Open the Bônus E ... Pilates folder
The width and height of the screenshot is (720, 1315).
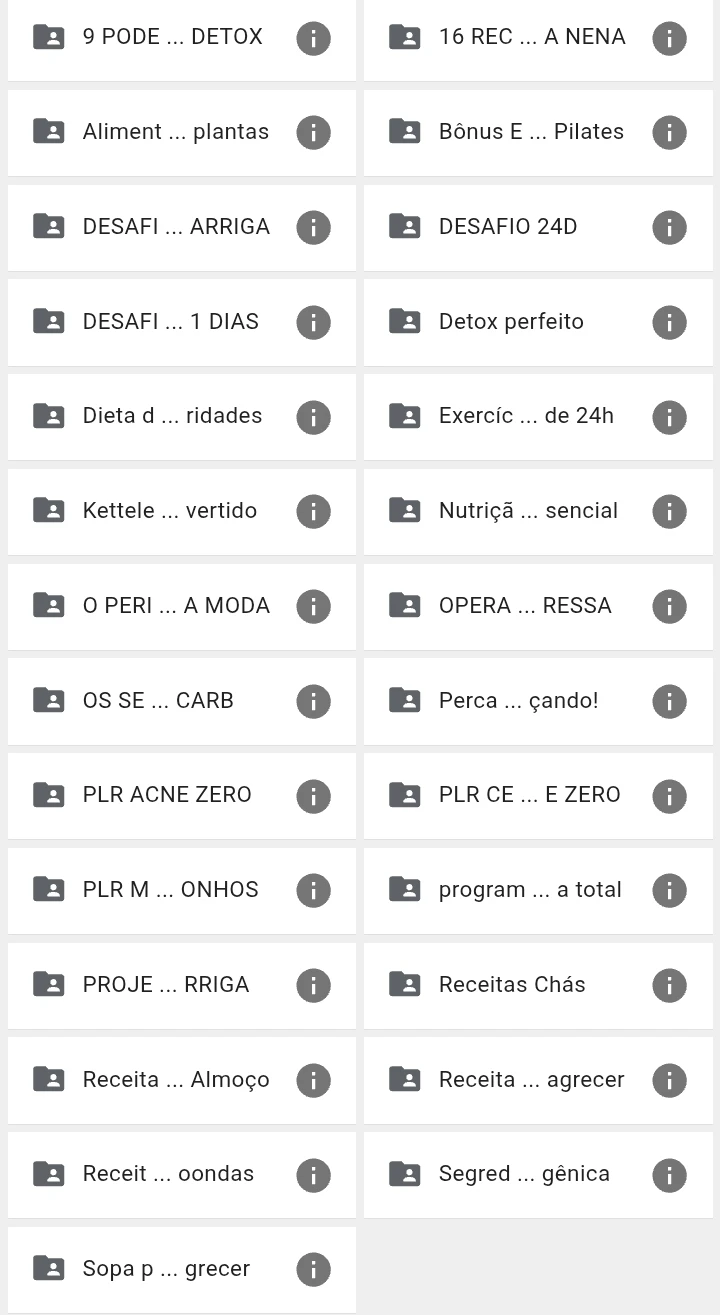coord(531,132)
